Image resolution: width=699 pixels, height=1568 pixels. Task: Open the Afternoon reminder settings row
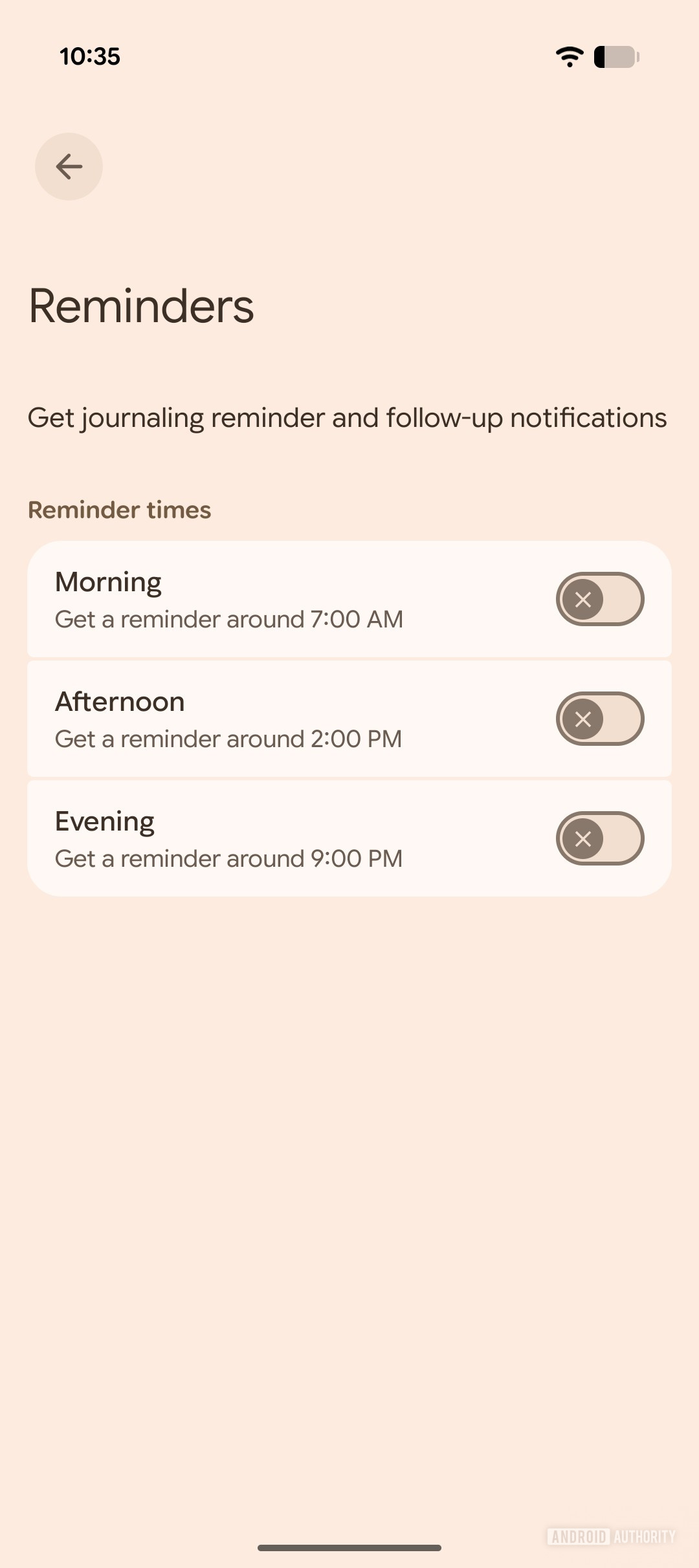(x=259, y=718)
